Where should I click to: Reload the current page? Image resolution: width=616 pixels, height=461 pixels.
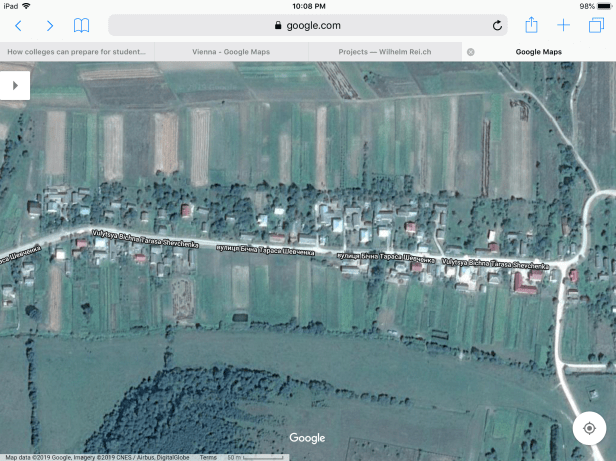pos(497,26)
